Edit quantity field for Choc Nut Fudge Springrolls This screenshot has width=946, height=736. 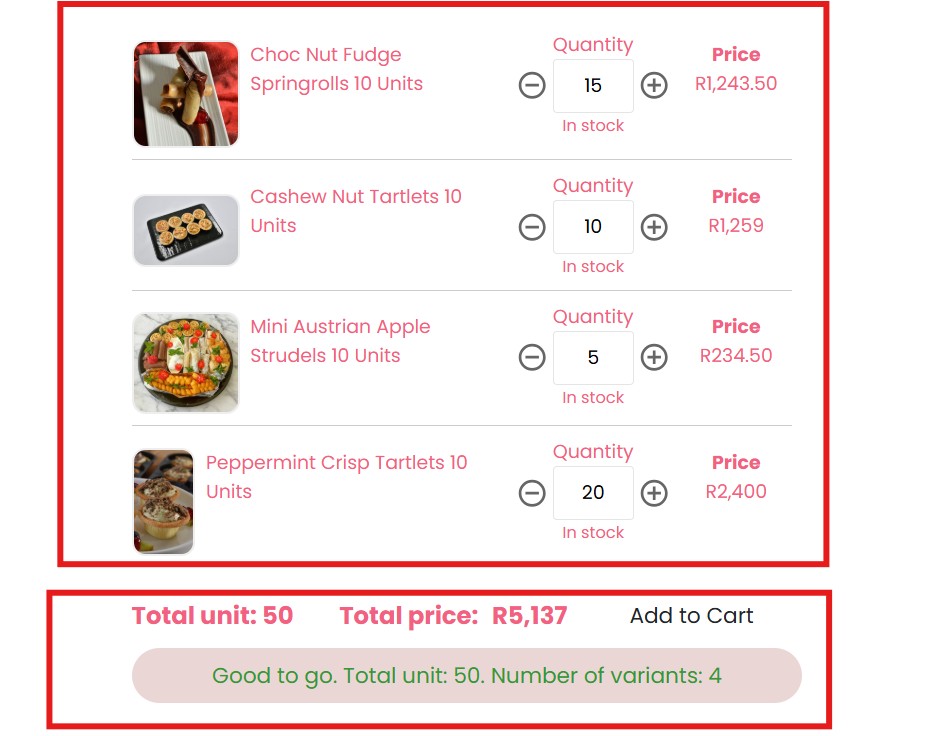[x=593, y=86]
